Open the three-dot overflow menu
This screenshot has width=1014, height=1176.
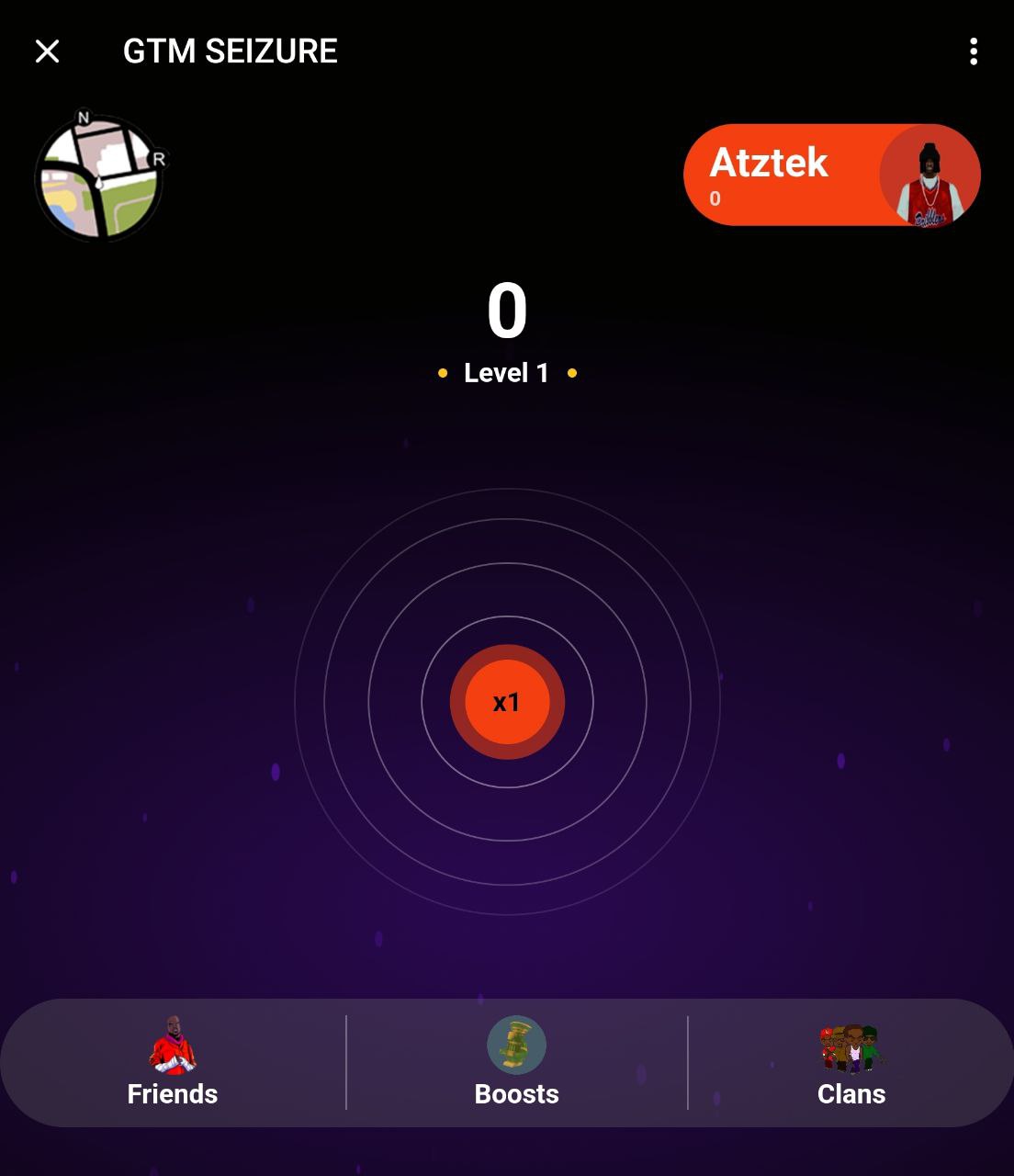973,51
